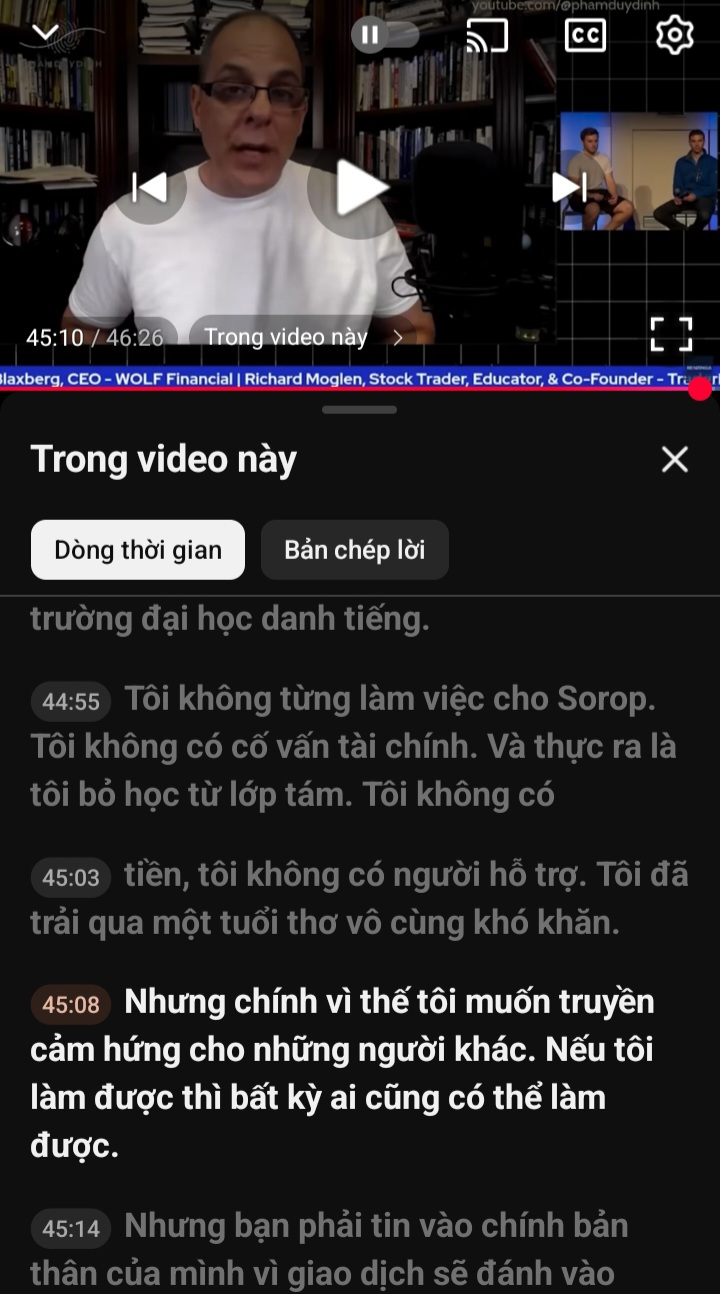Jump to transcript line at 45:14
Image resolution: width=720 pixels, height=1294 pixels.
[x=71, y=1228]
